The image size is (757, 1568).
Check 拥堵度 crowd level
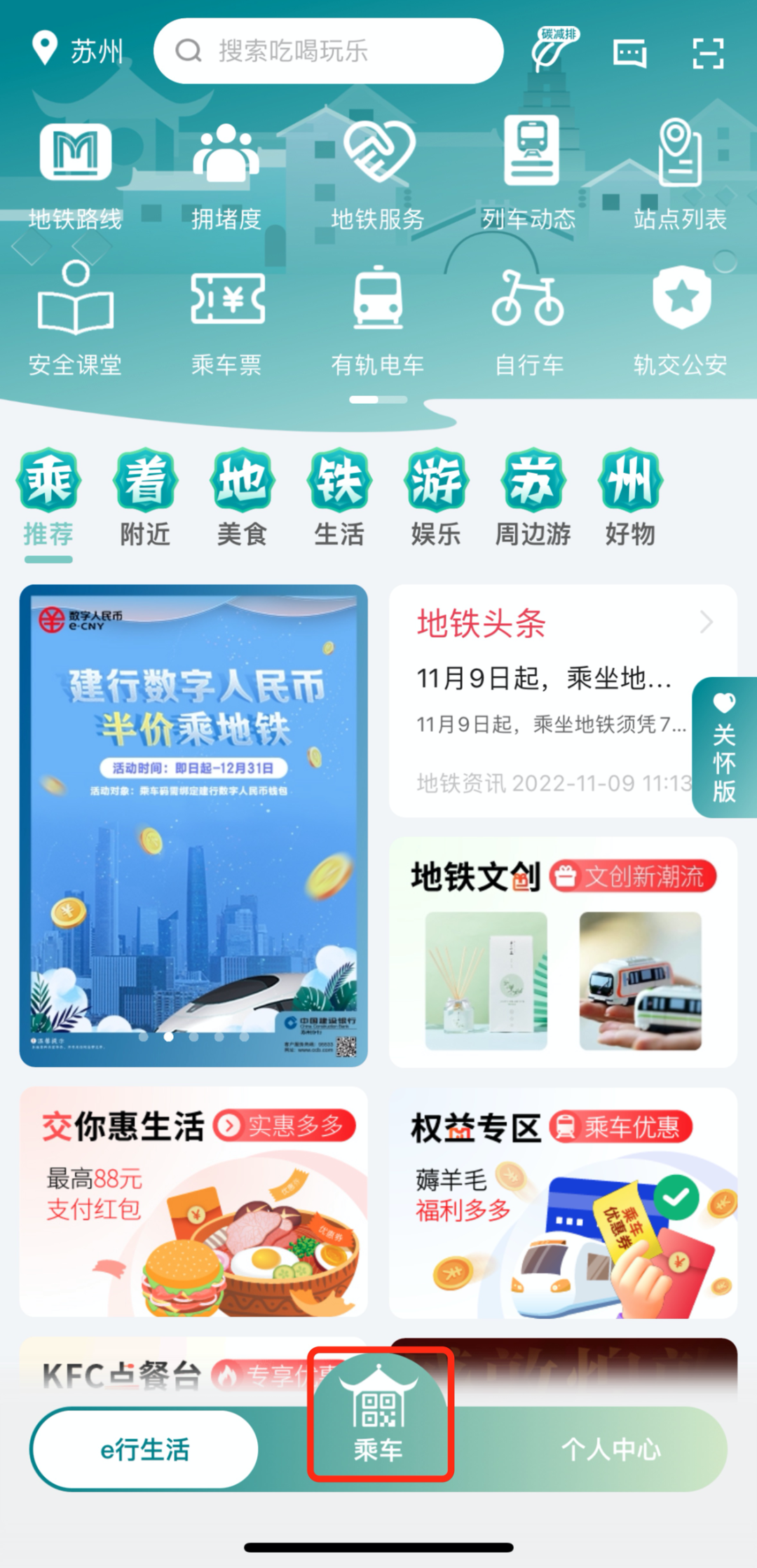pyautogui.click(x=226, y=175)
